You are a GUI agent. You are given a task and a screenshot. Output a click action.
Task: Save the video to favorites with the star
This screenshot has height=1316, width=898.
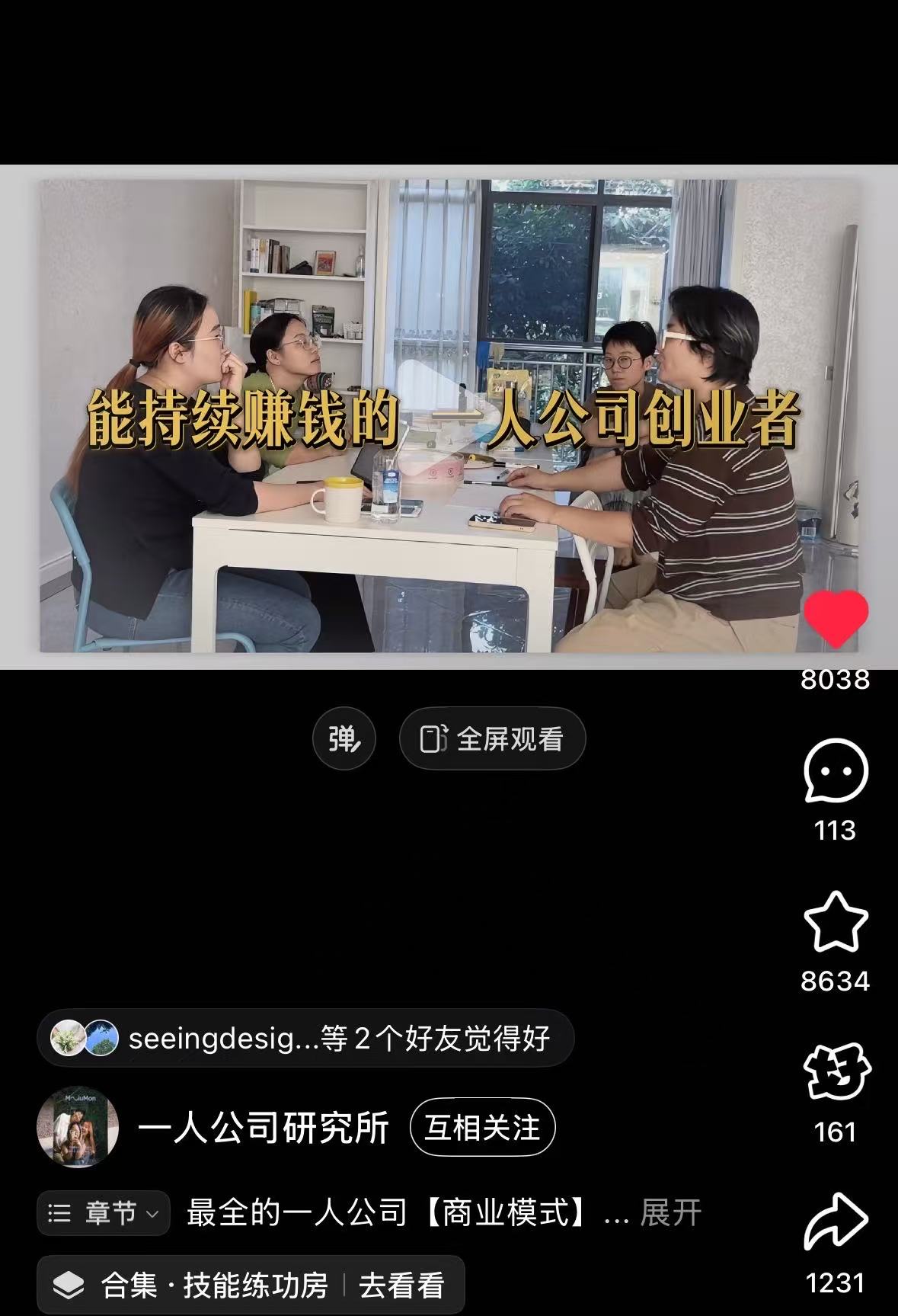[836, 923]
